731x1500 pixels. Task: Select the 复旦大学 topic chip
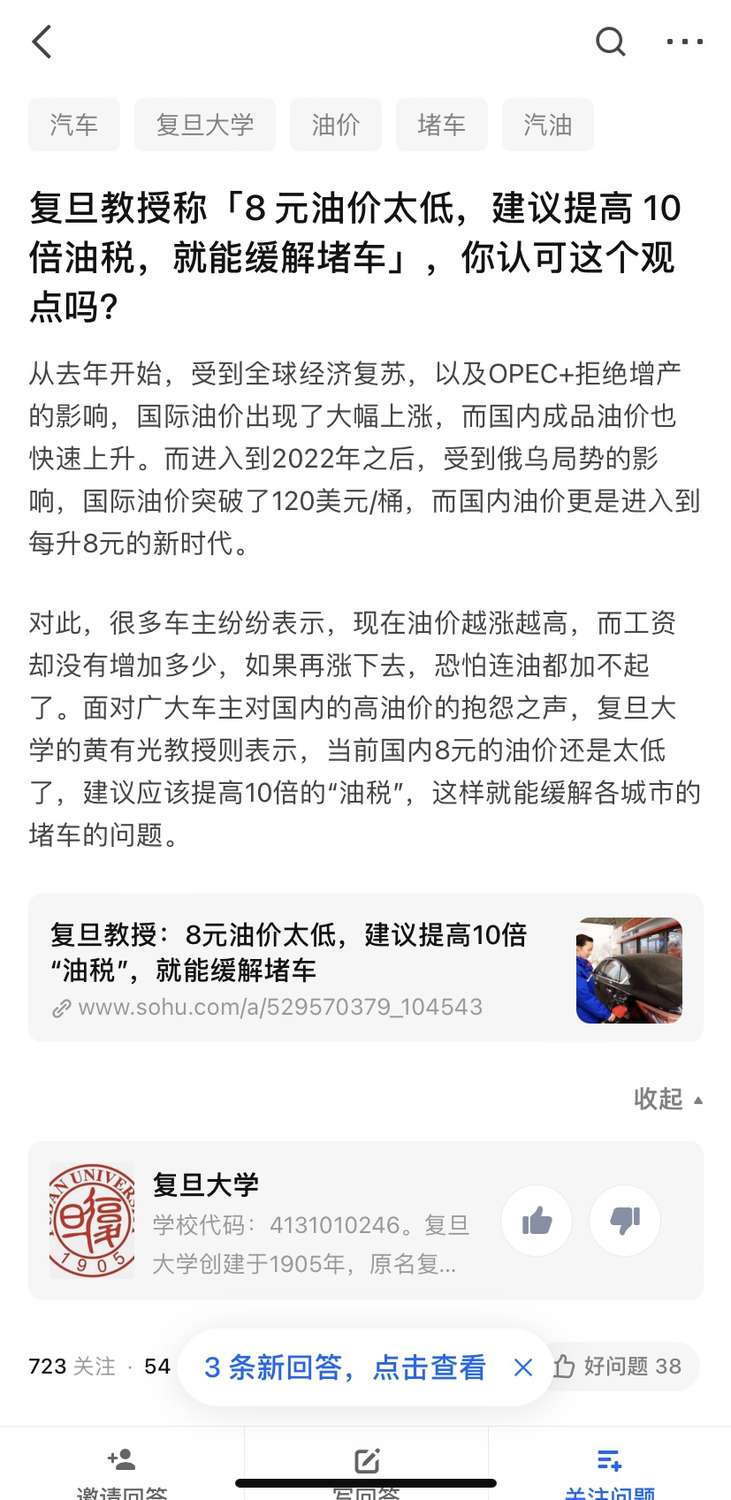coord(205,125)
